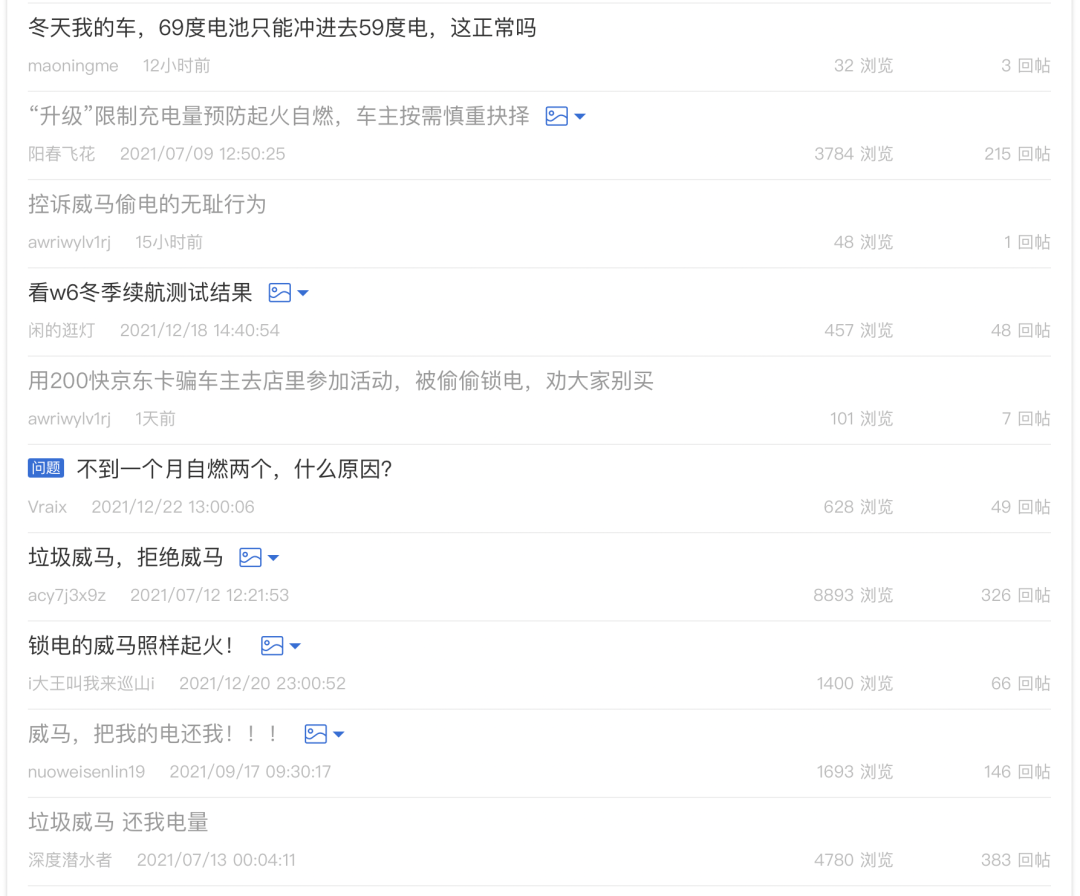View the profile of user 深度潜水者
Viewport: 1080px width, 896px height.
click(70, 859)
